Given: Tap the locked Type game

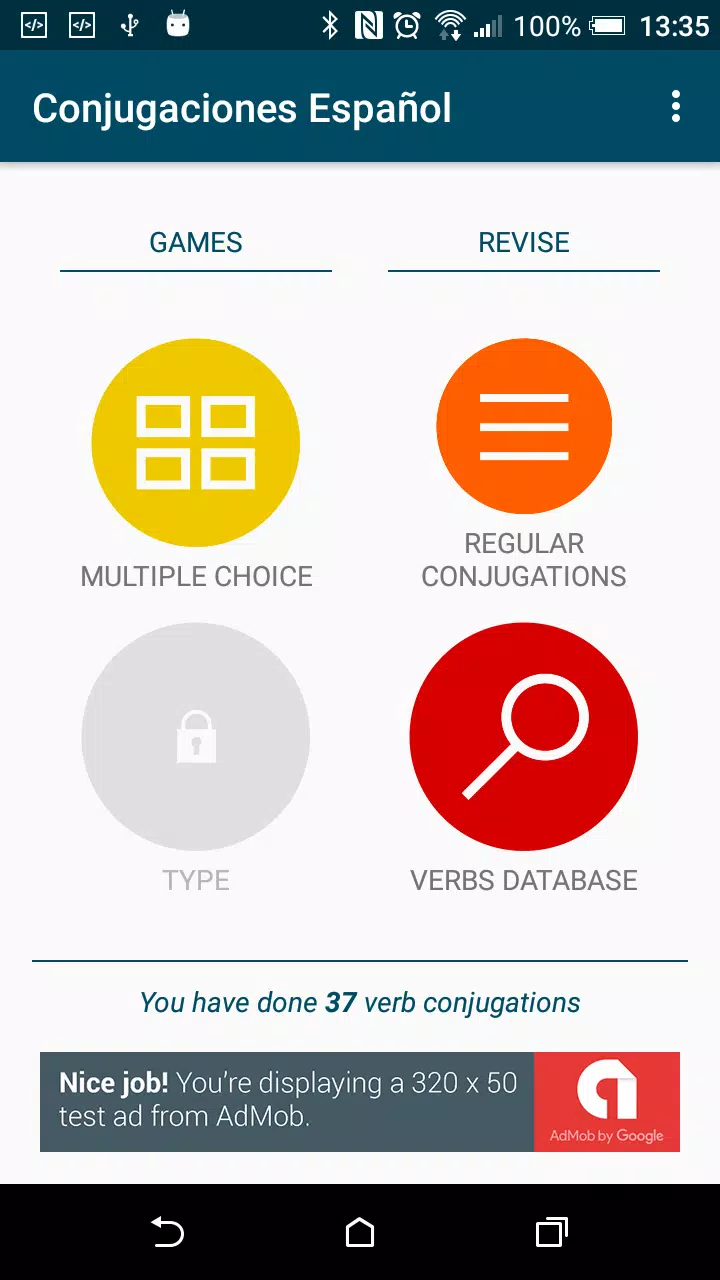Looking at the screenshot, I should 196,737.
